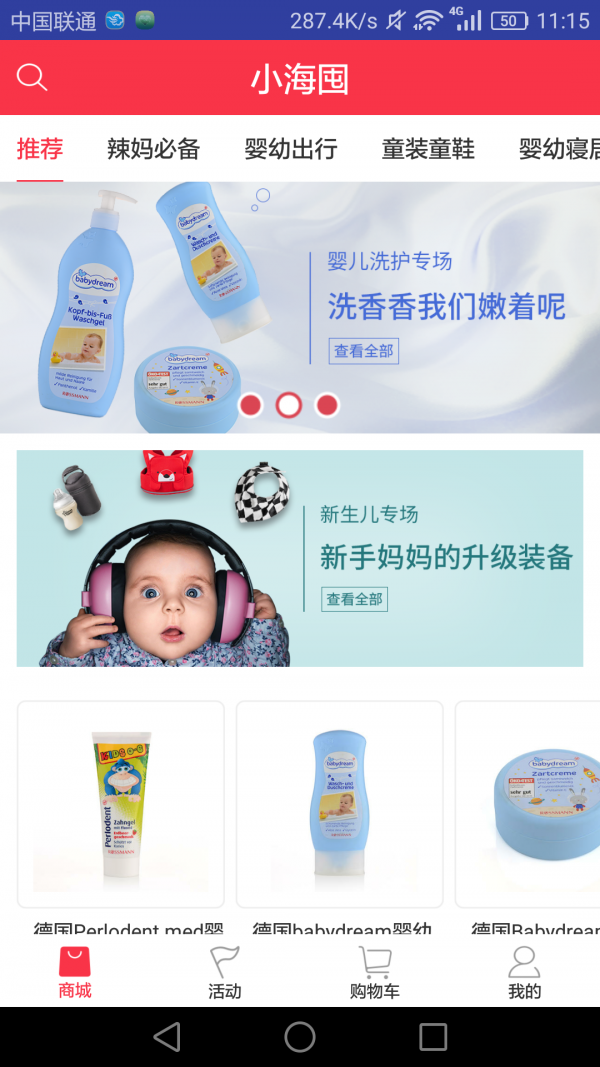Image resolution: width=600 pixels, height=1067 pixels.
Task: Jump to the third banner page dot
Action: pyautogui.click(x=327, y=405)
